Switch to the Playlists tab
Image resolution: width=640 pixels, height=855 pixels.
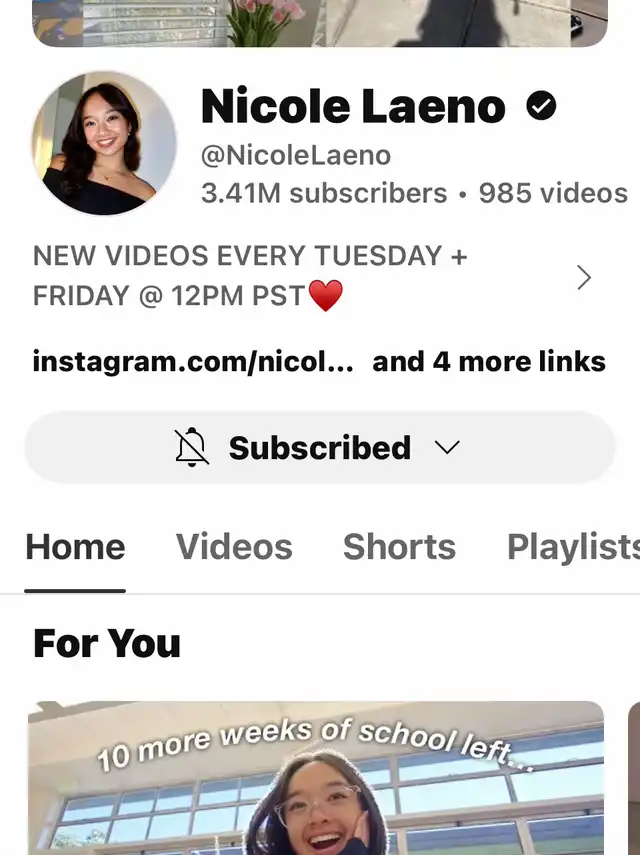pos(572,547)
